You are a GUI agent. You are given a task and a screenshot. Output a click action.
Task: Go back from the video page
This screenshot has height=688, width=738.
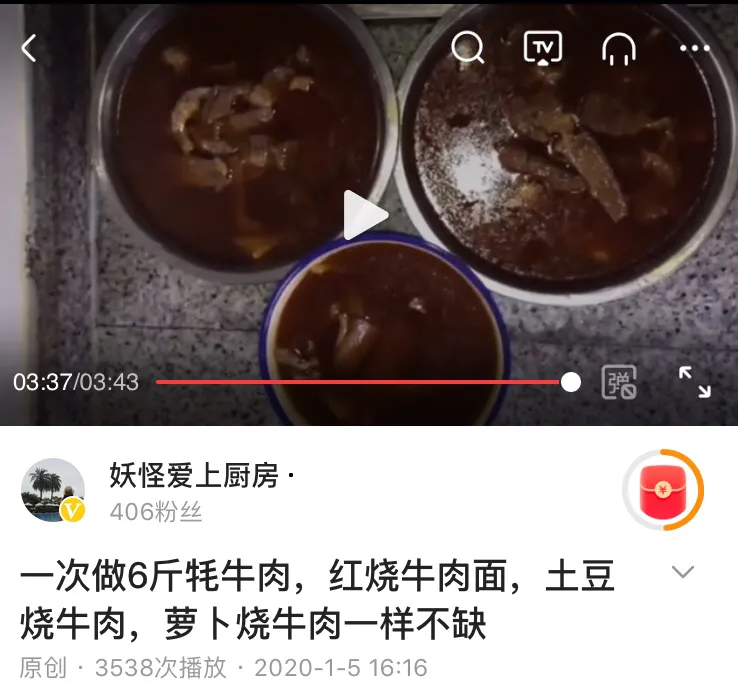[29, 47]
